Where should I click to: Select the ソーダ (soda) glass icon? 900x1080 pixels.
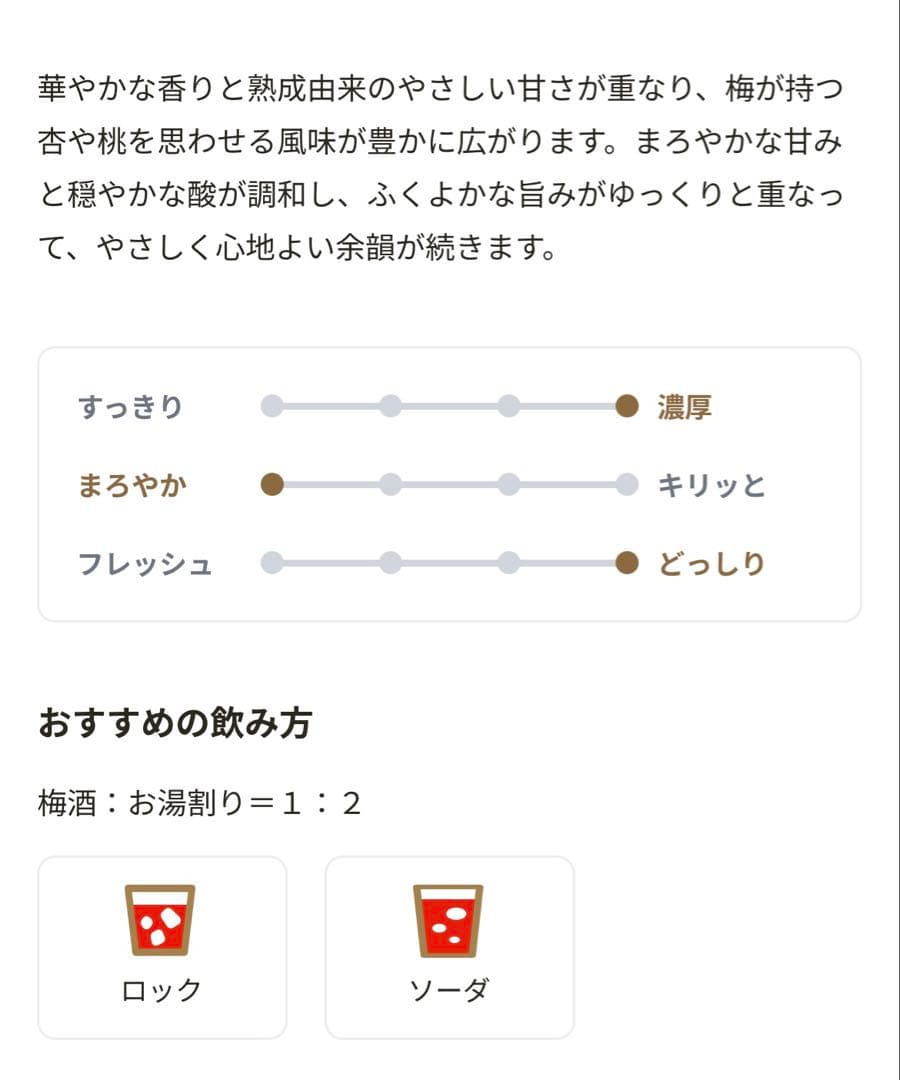pyautogui.click(x=450, y=918)
